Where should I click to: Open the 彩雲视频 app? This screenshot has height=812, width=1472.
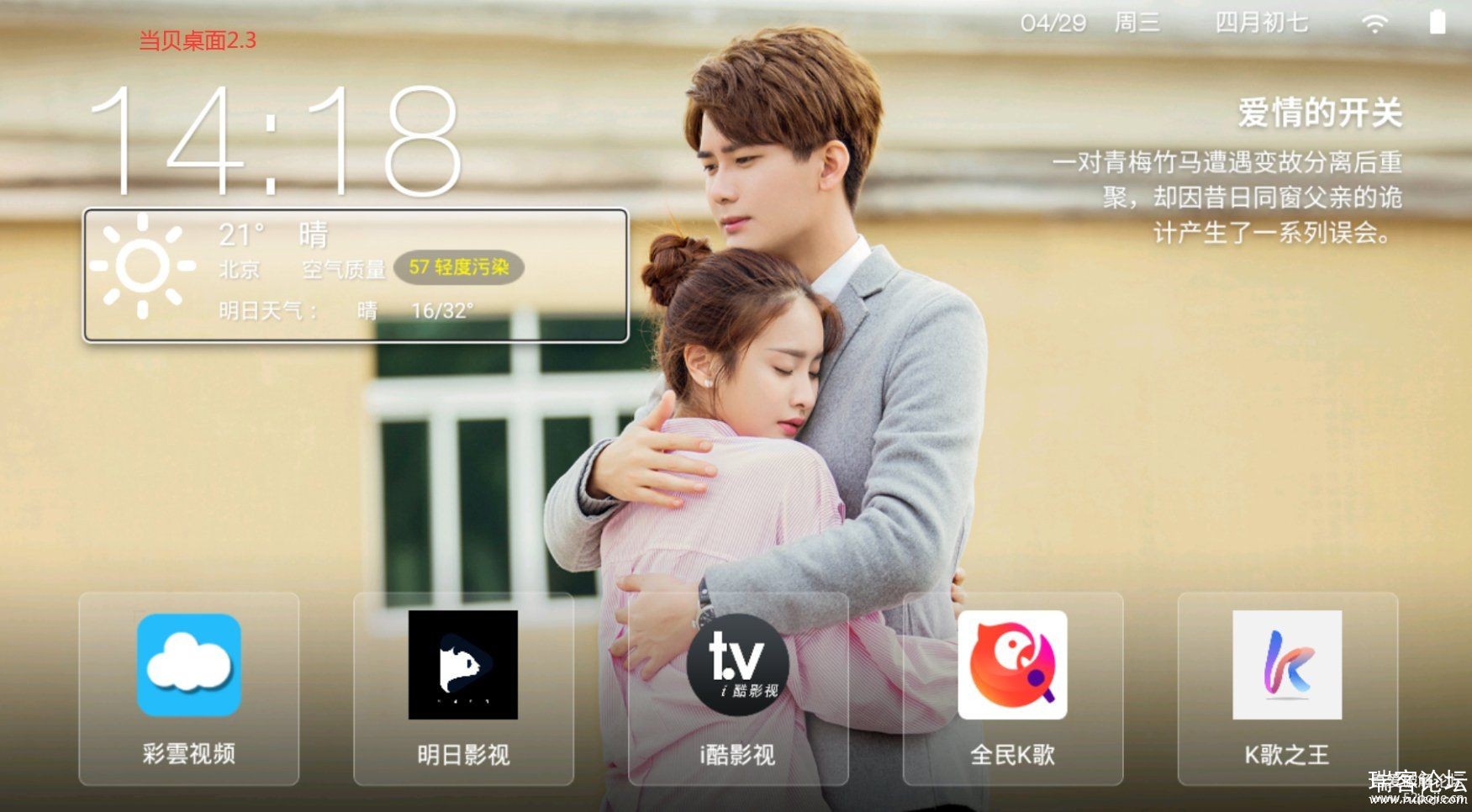coord(188,688)
